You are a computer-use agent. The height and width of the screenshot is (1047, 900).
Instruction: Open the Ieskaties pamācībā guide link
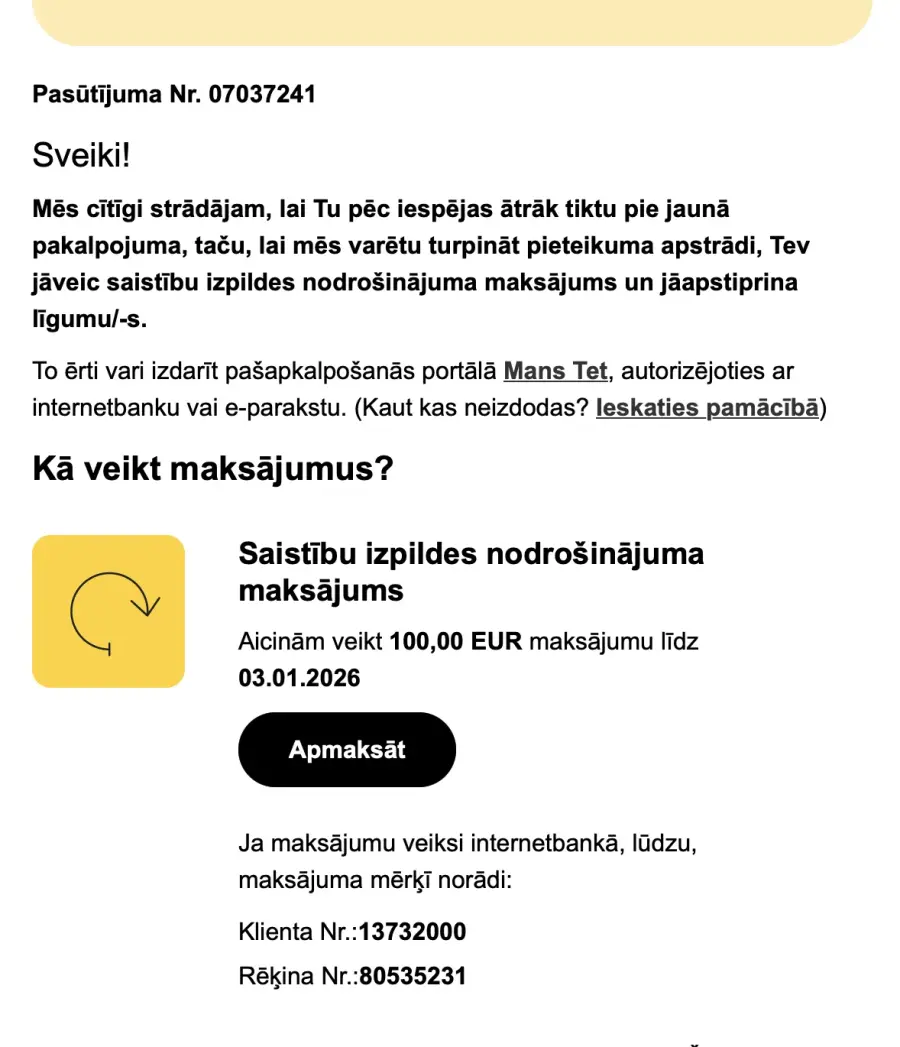click(x=707, y=408)
